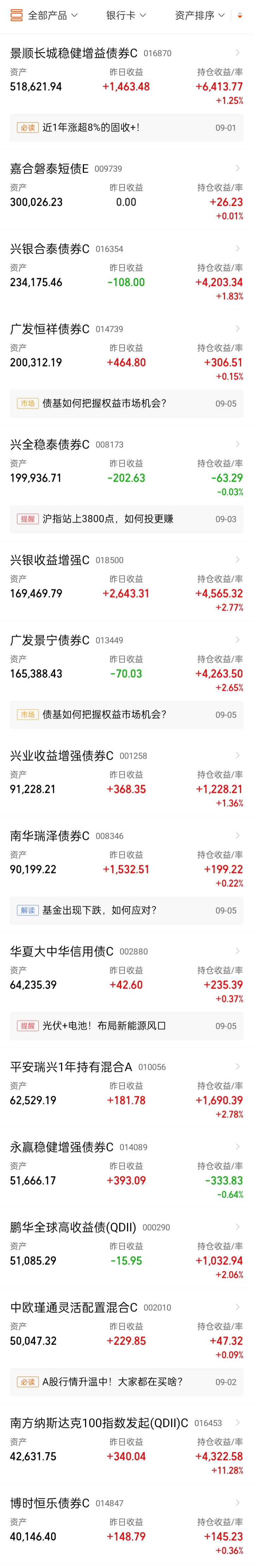254x1568 pixels.
Task: Open the 资产排序 sort dropdown
Action: (199, 15)
